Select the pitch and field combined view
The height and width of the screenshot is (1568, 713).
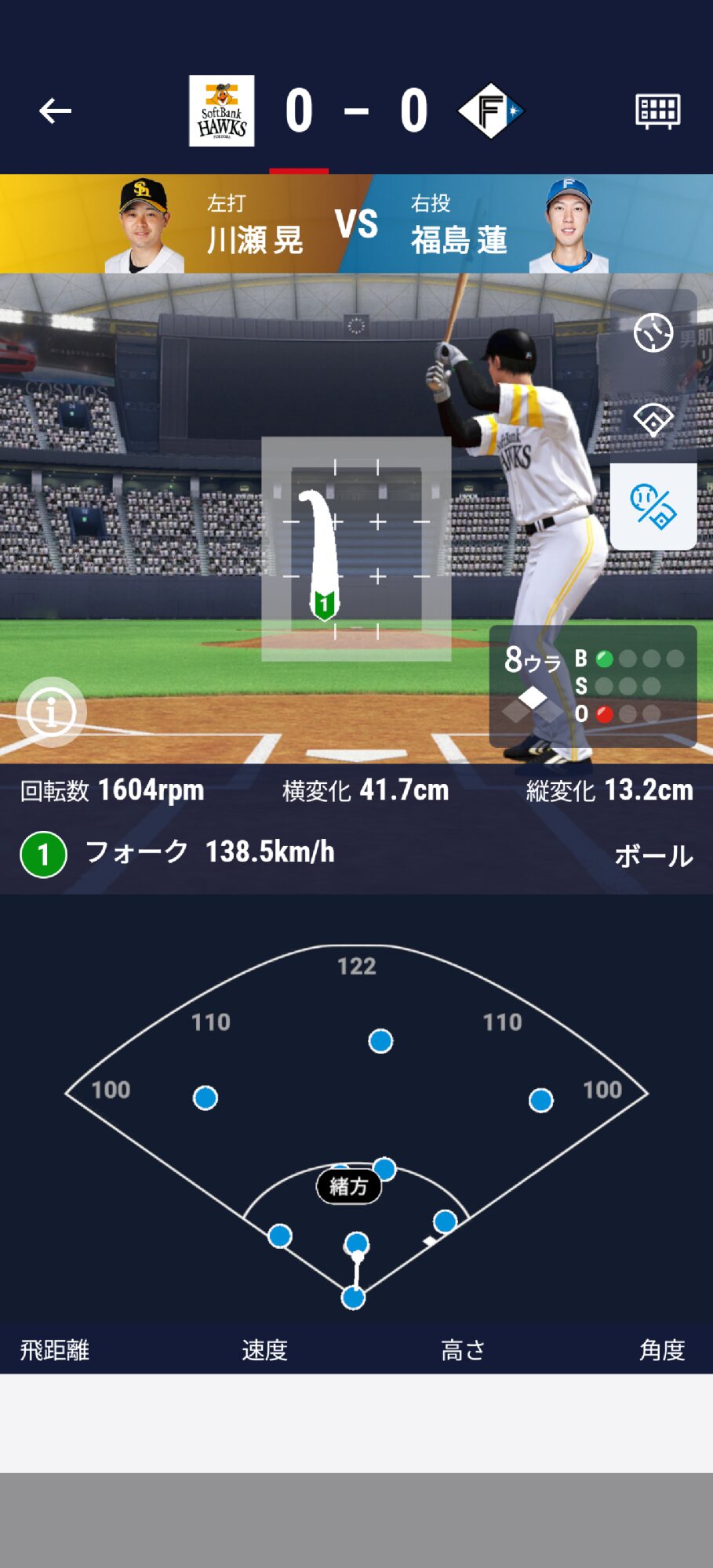653,506
